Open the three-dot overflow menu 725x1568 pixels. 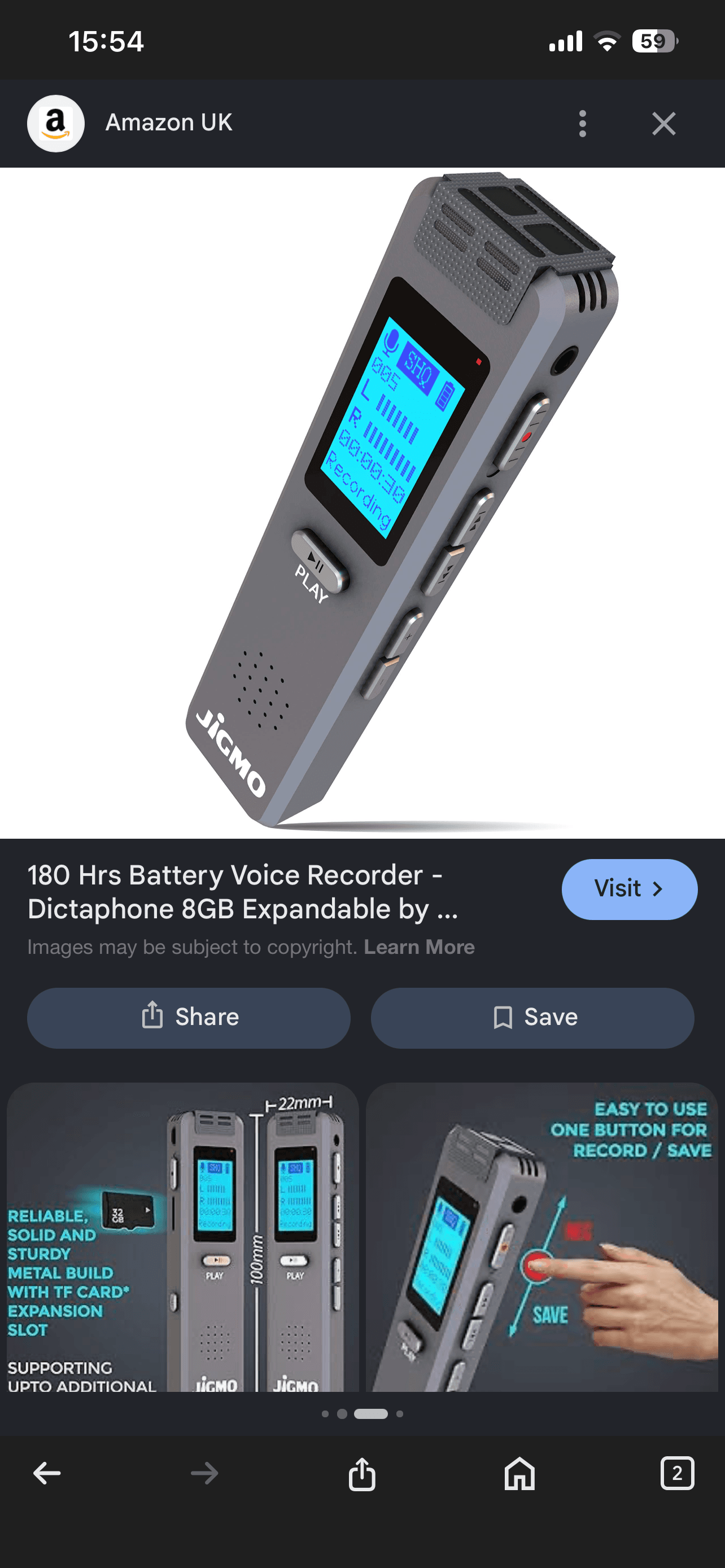click(x=583, y=124)
